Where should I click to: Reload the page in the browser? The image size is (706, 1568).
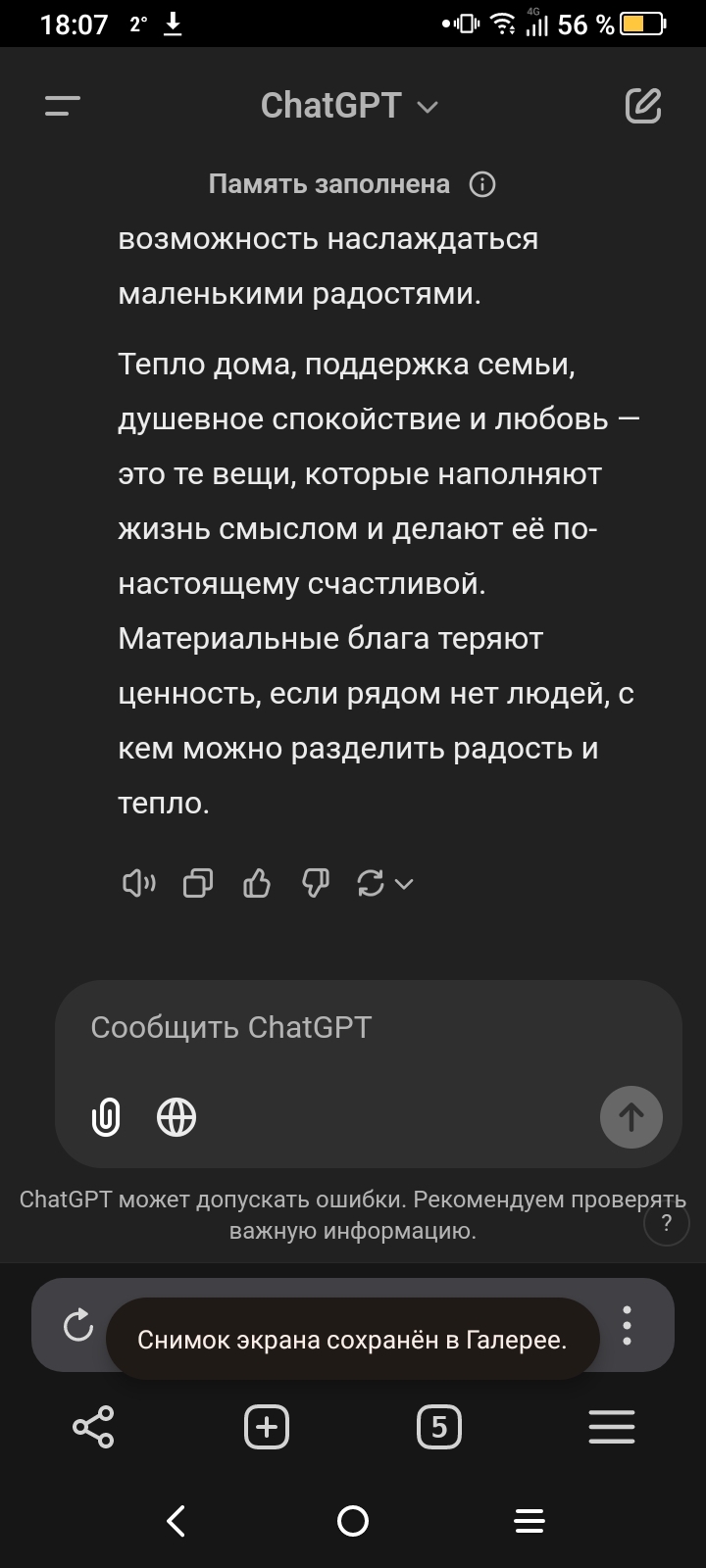(78, 1326)
